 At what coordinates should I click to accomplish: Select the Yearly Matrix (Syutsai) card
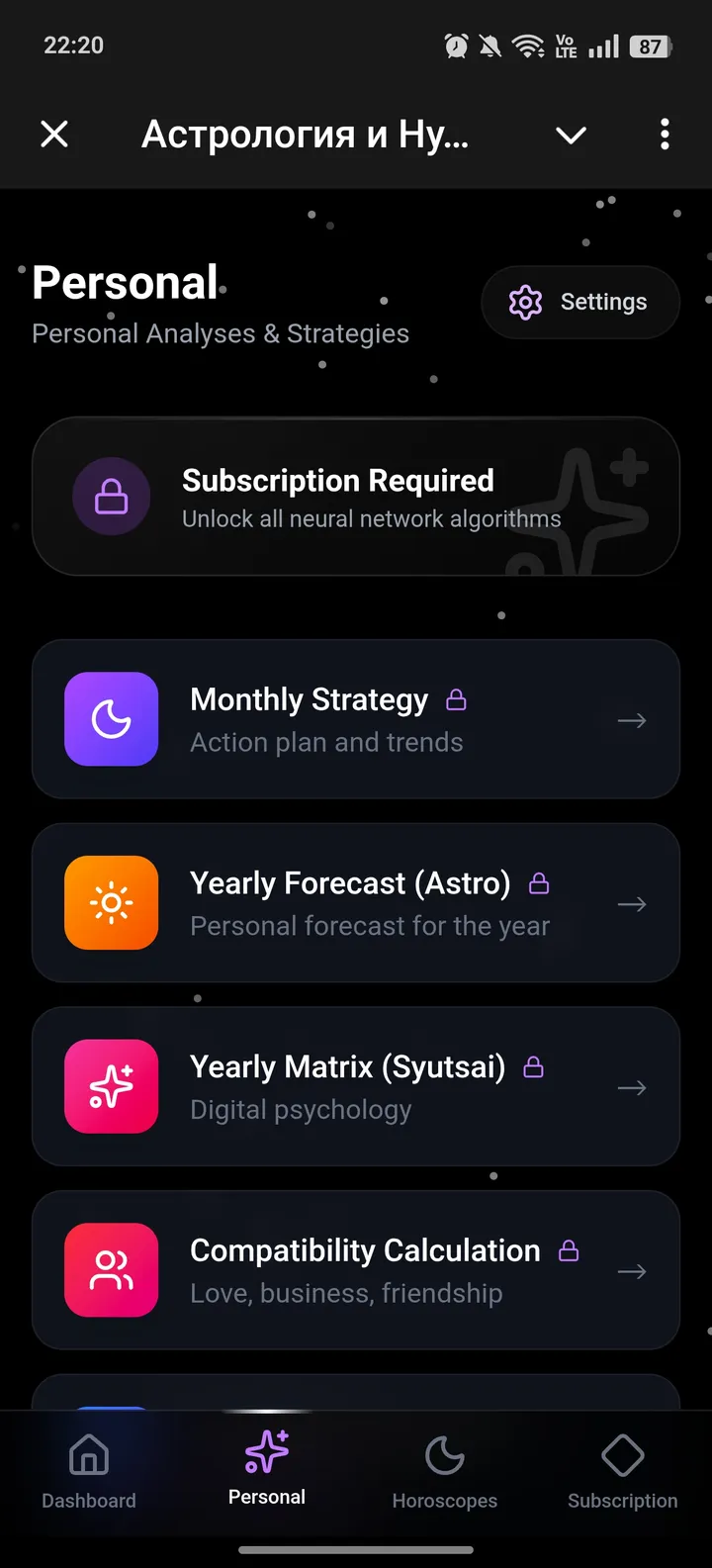click(x=356, y=1086)
